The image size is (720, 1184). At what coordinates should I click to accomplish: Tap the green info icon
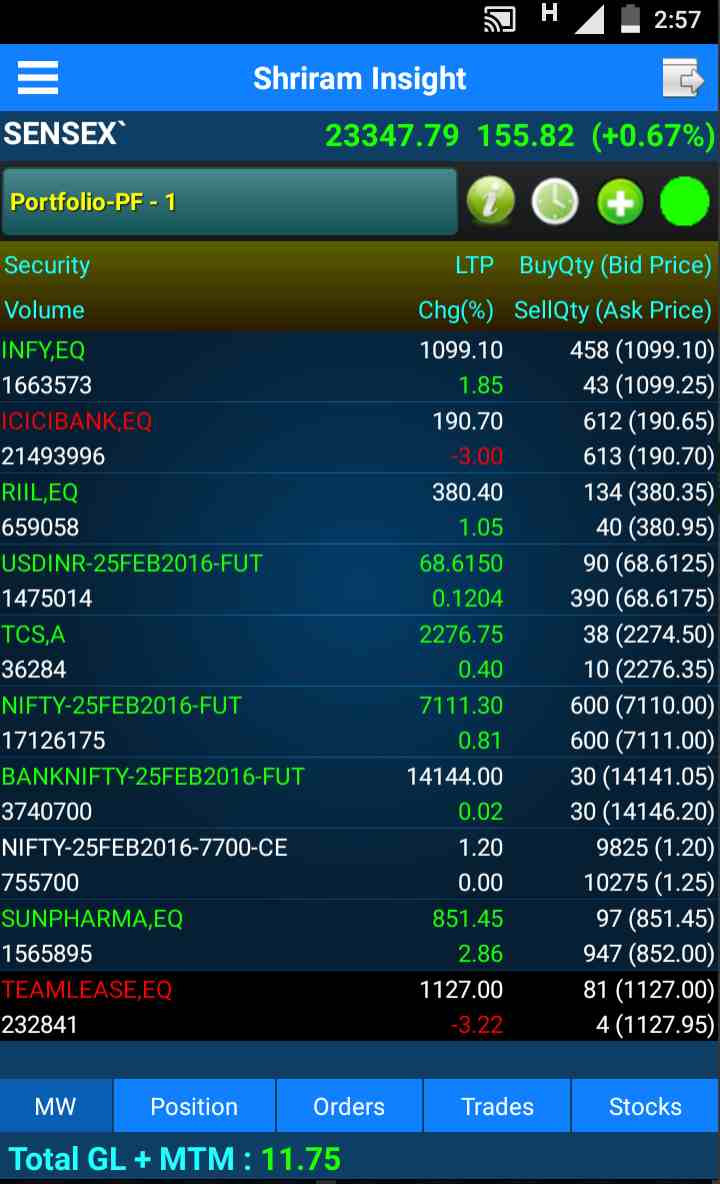click(x=490, y=202)
